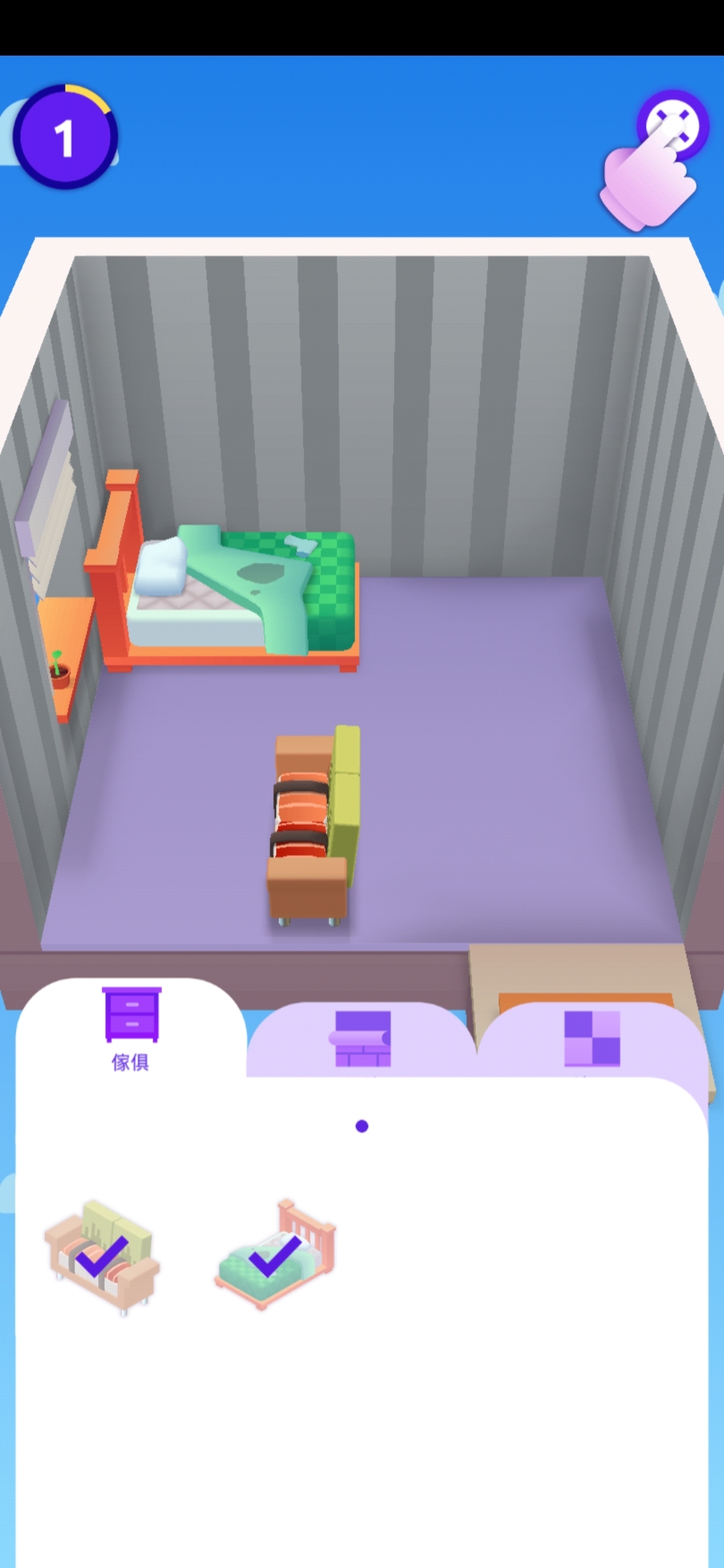Switch to the 傢俱 furniture tab
The image size is (724, 1568).
click(x=131, y=1028)
